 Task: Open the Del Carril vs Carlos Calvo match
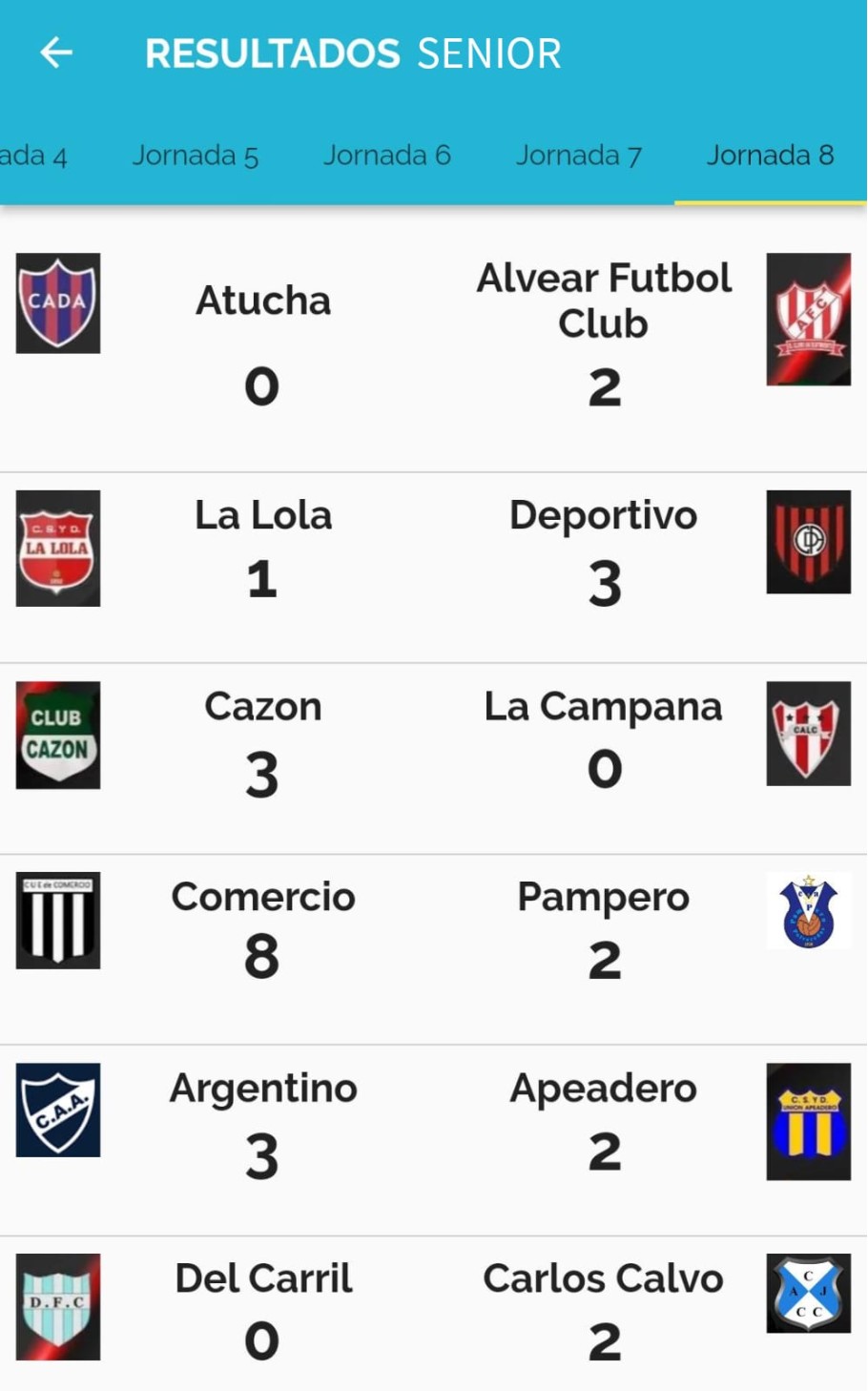pos(434,1314)
